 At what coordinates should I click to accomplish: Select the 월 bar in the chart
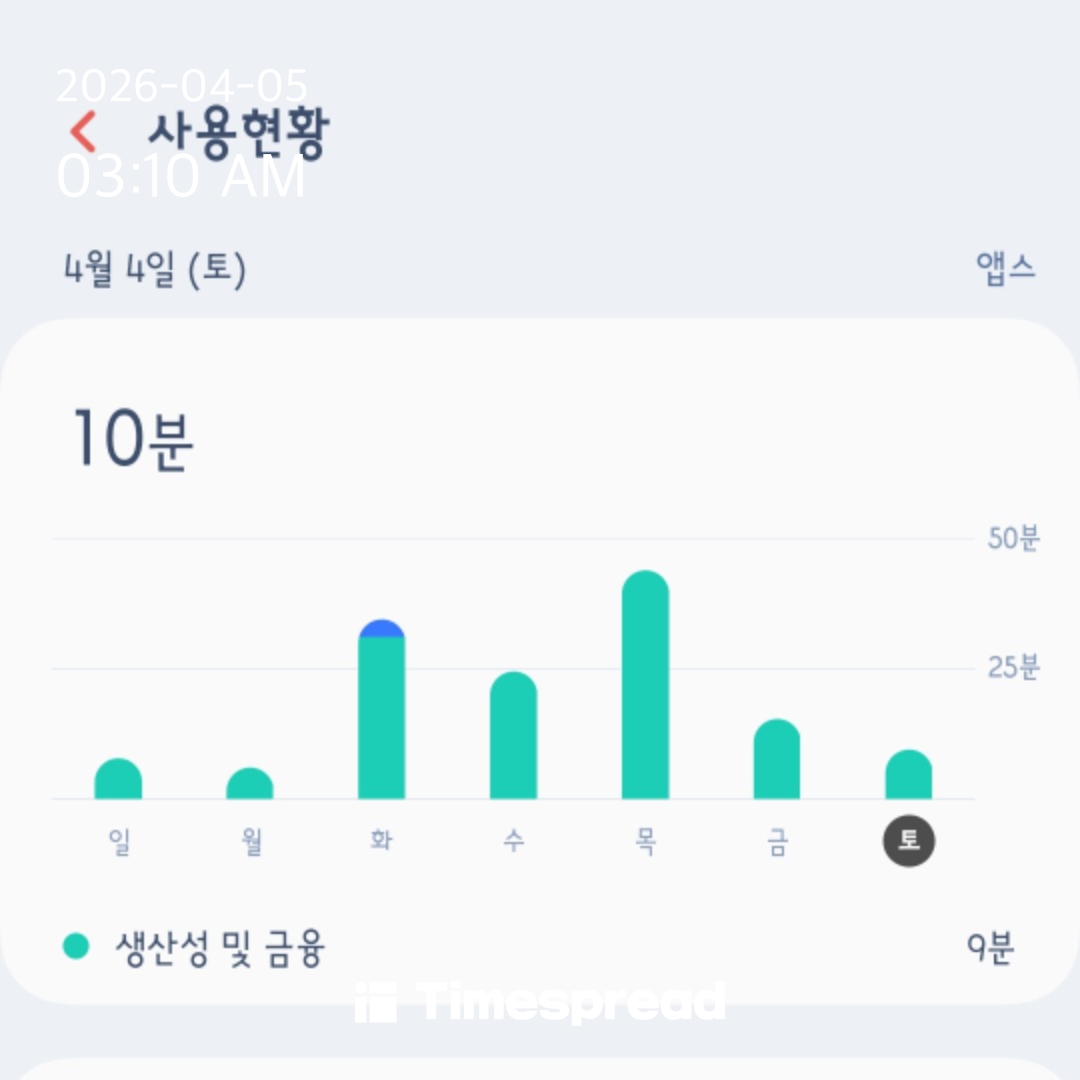(250, 784)
